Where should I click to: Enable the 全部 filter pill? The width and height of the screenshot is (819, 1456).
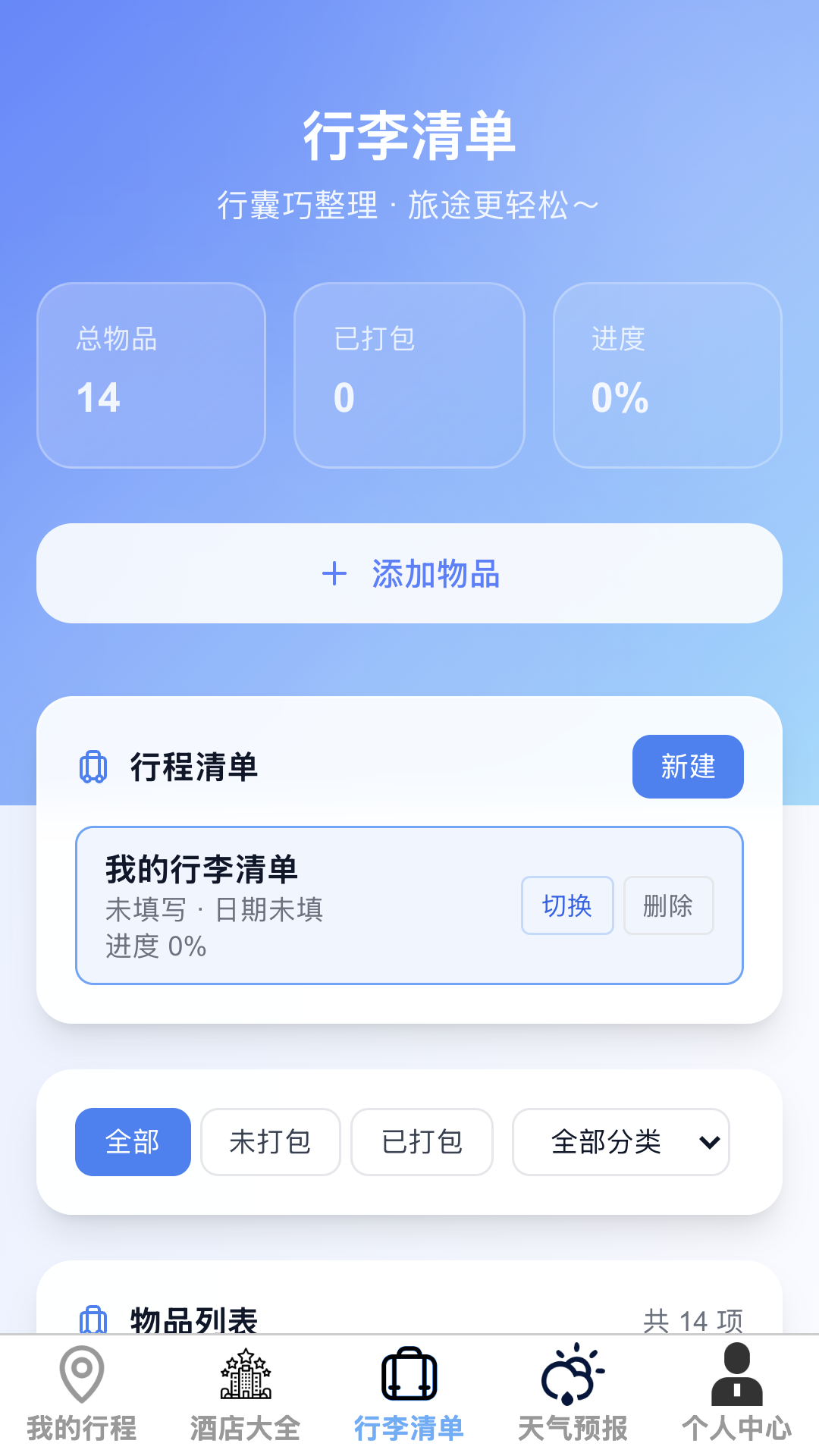132,1141
